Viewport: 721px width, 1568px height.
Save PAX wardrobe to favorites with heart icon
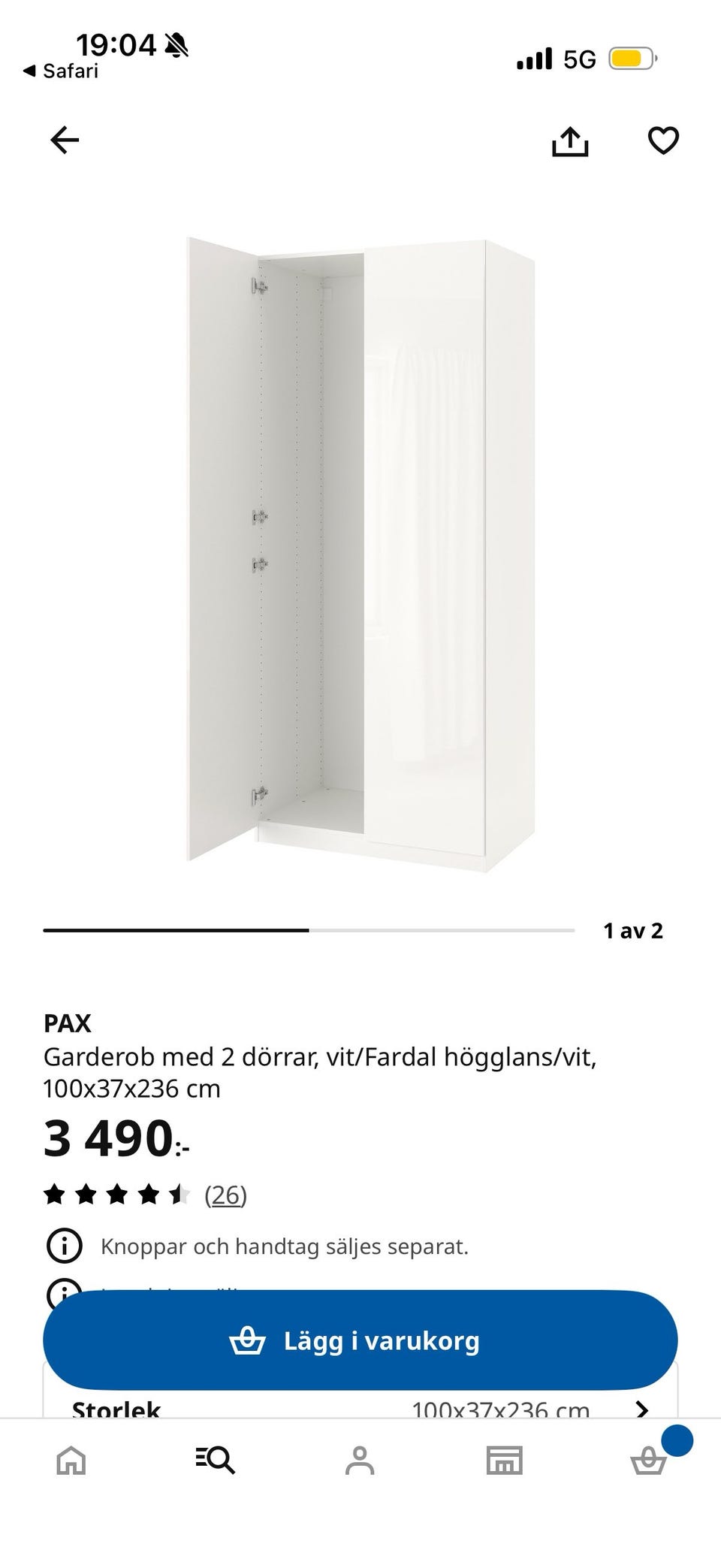point(662,140)
